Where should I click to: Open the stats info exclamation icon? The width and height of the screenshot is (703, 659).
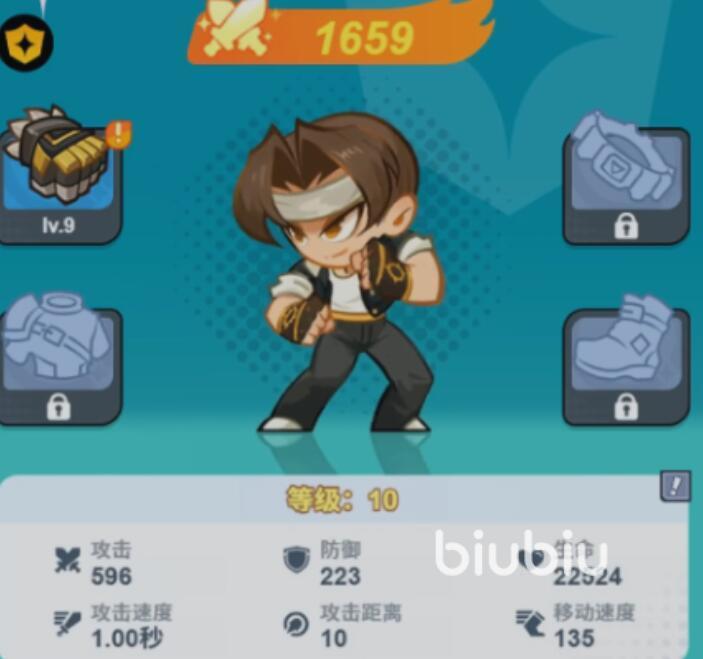(x=675, y=487)
